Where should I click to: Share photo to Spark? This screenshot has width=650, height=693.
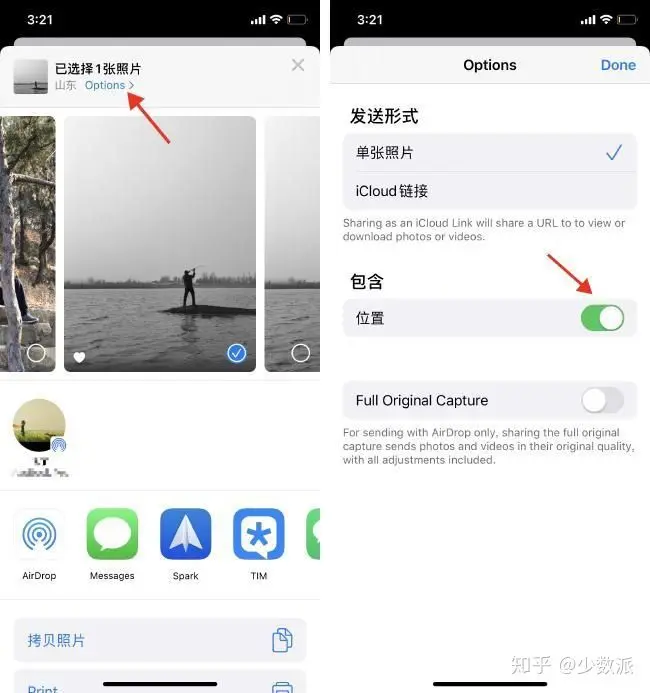(x=185, y=535)
